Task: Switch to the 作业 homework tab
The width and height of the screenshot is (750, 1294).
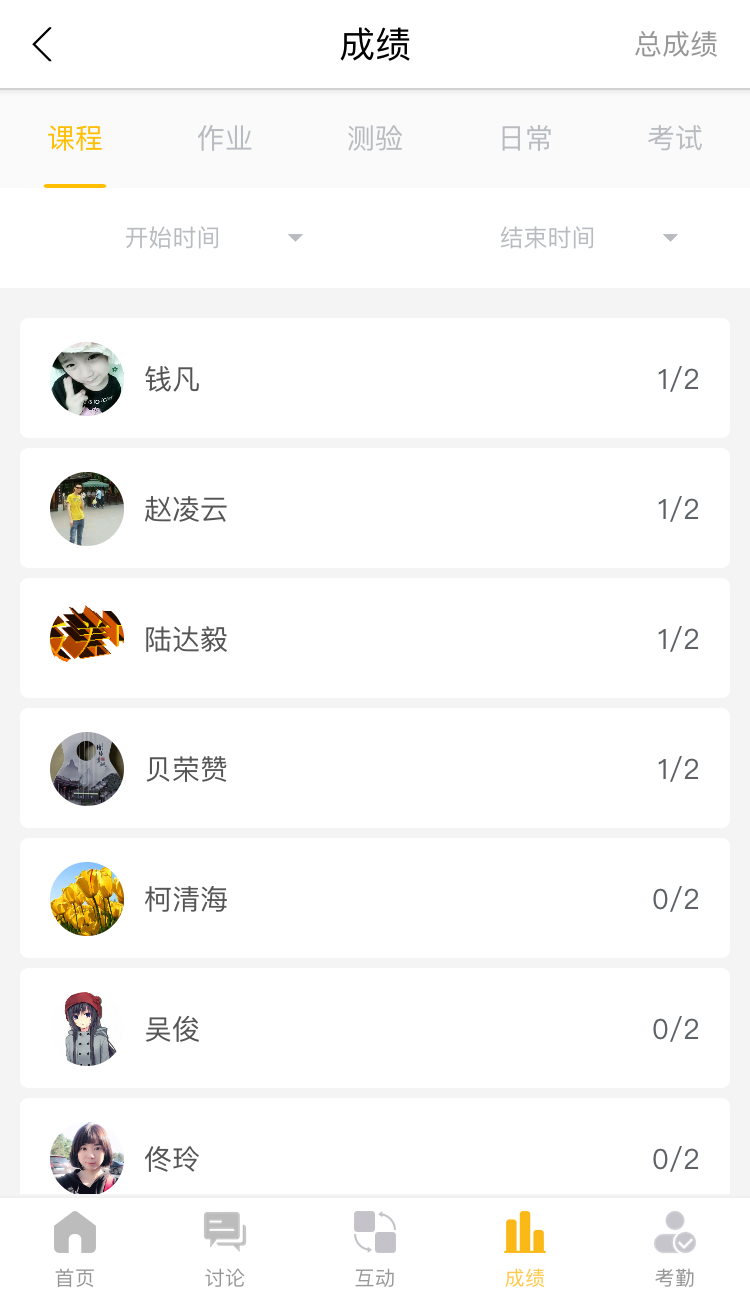Action: tap(224, 139)
